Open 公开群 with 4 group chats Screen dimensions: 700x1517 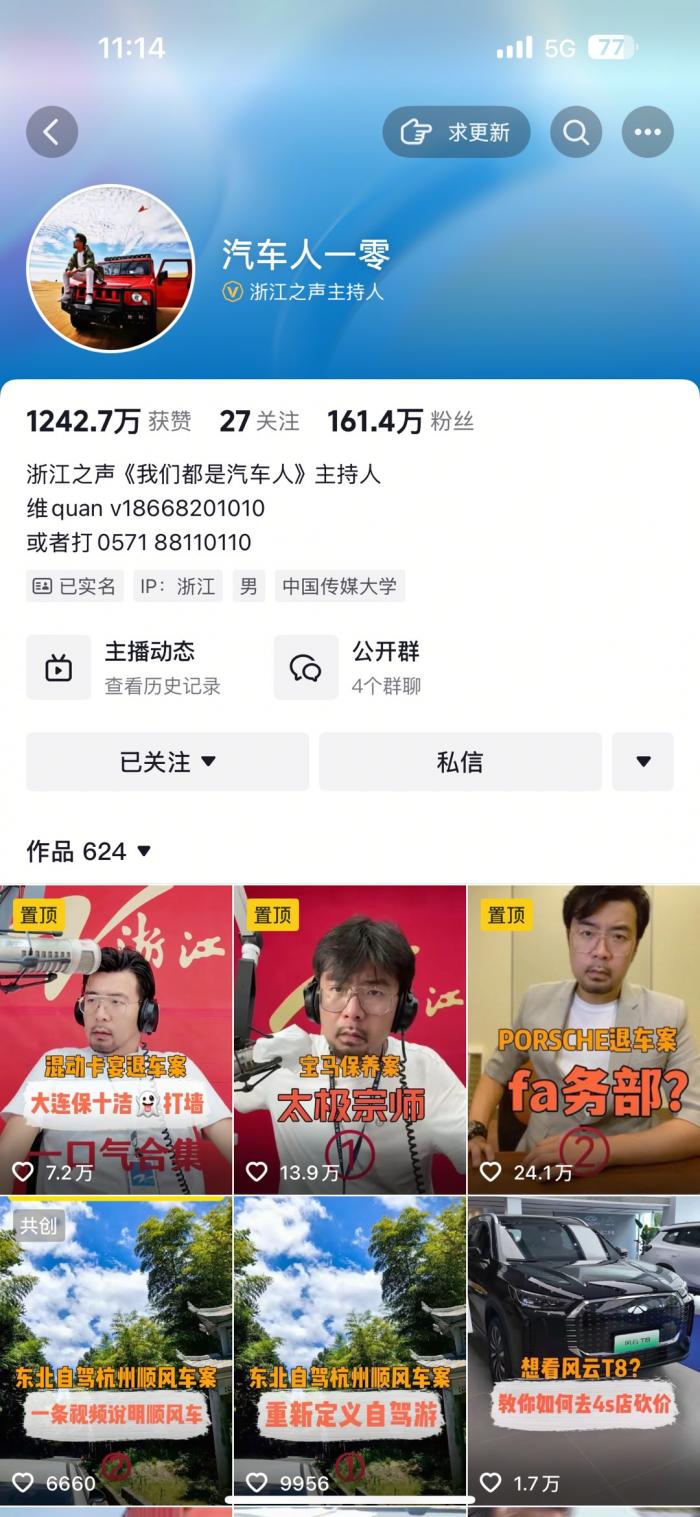[350, 667]
